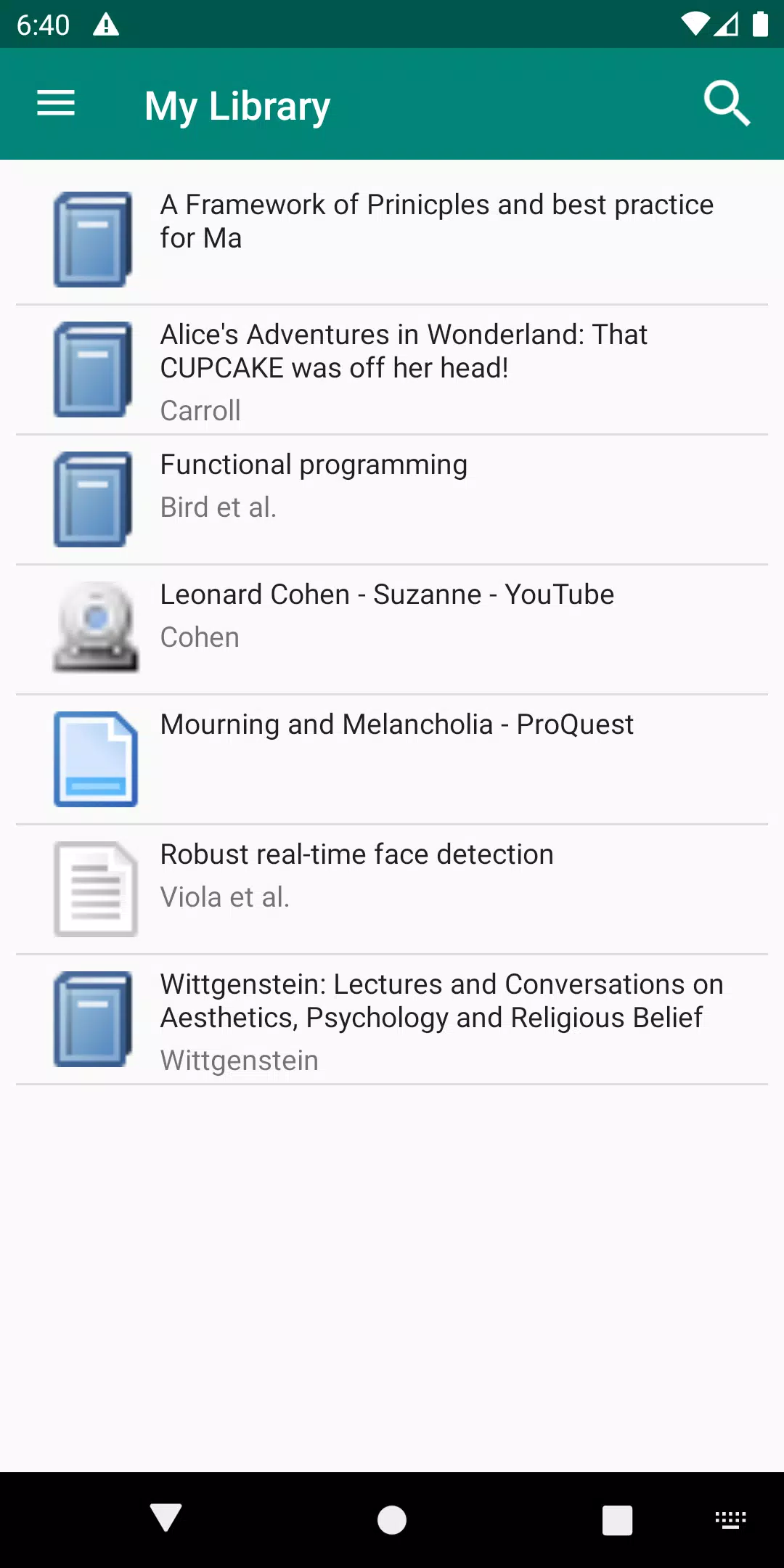The image size is (784, 1568).
Task: Click the book icon for Alice's Adventures entry
Action: coord(93,370)
